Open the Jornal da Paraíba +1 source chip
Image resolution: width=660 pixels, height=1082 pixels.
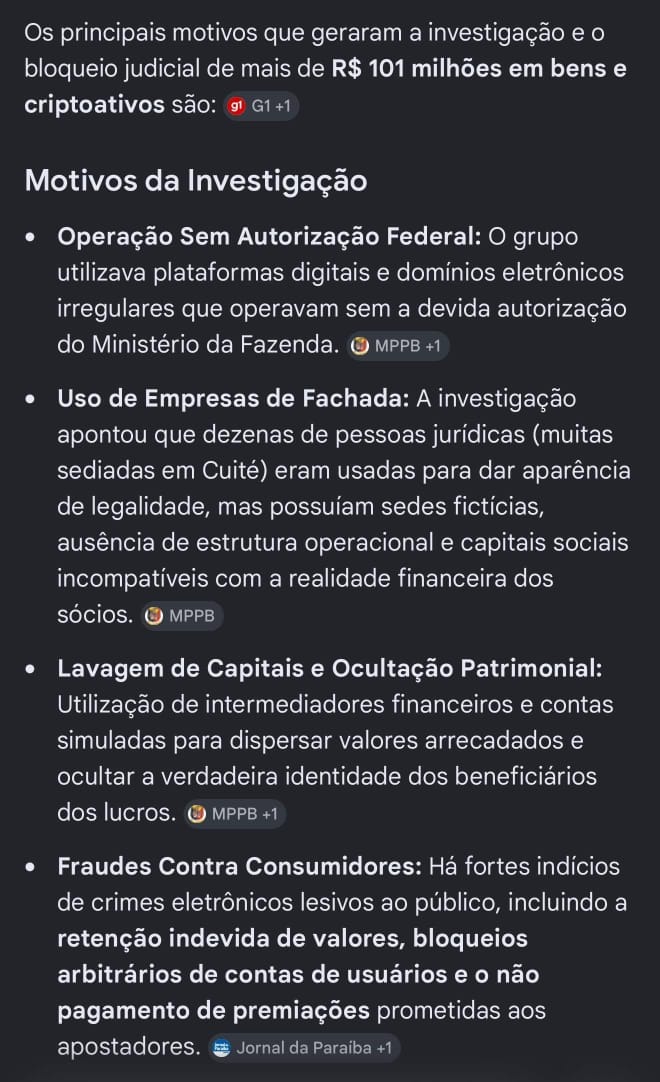(304, 1047)
